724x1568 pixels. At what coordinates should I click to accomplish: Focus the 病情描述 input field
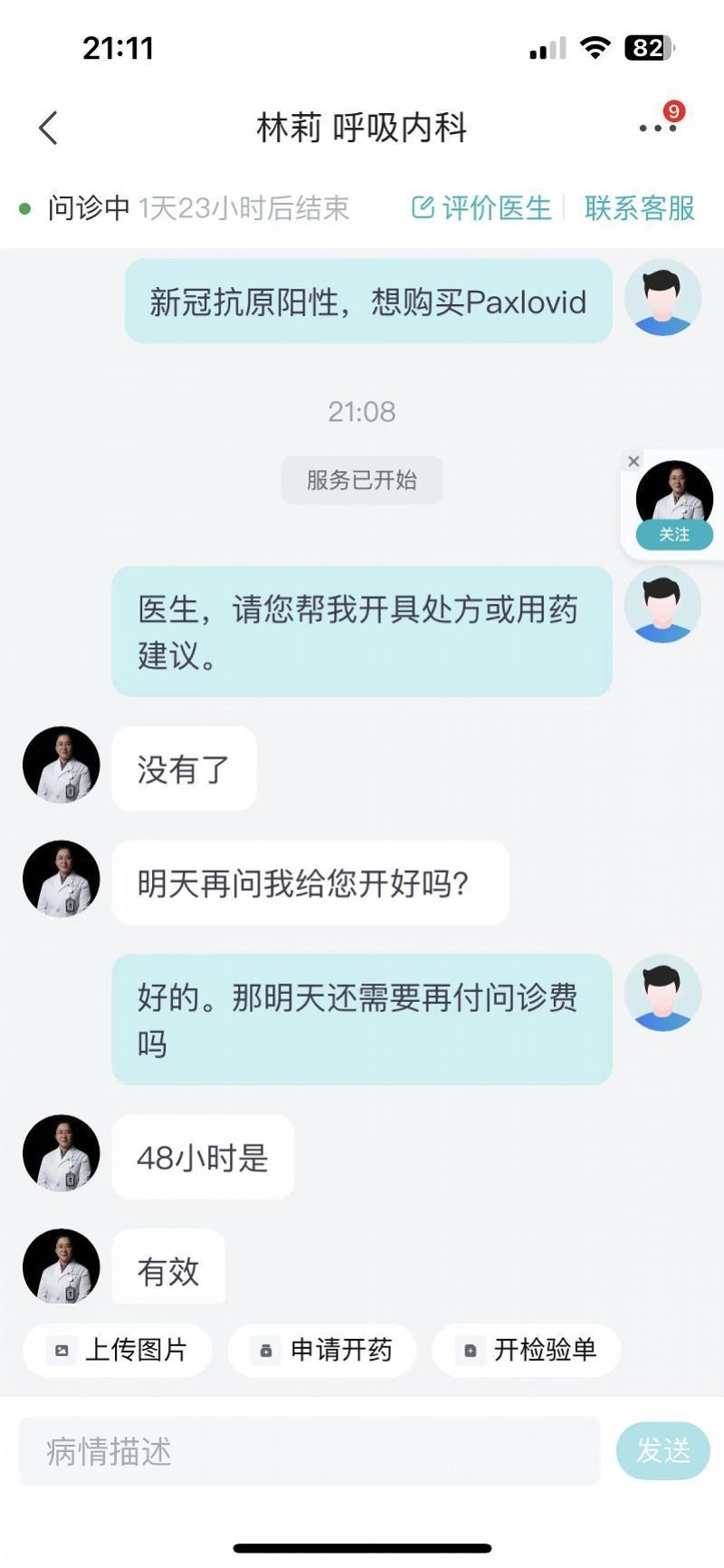[x=310, y=1451]
